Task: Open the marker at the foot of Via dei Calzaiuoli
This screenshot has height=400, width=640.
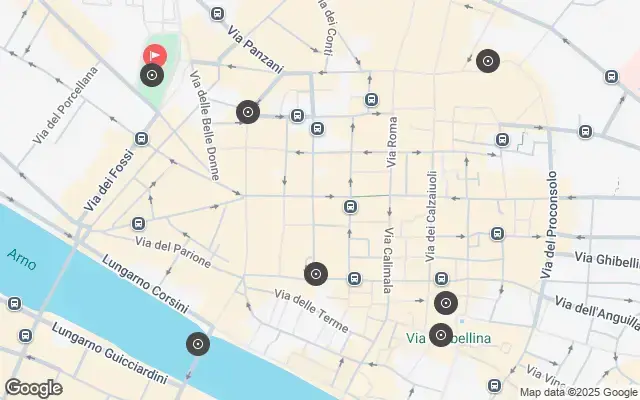Action: click(446, 303)
